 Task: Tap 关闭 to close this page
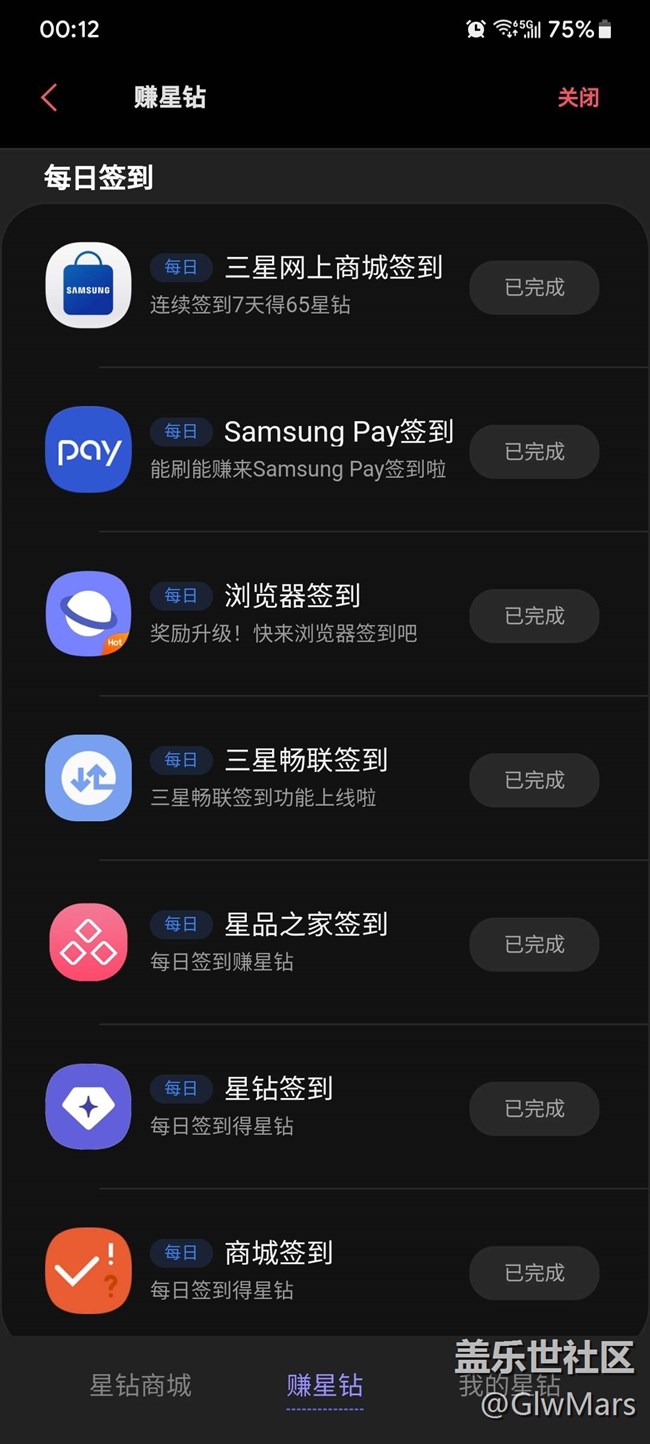pos(578,98)
